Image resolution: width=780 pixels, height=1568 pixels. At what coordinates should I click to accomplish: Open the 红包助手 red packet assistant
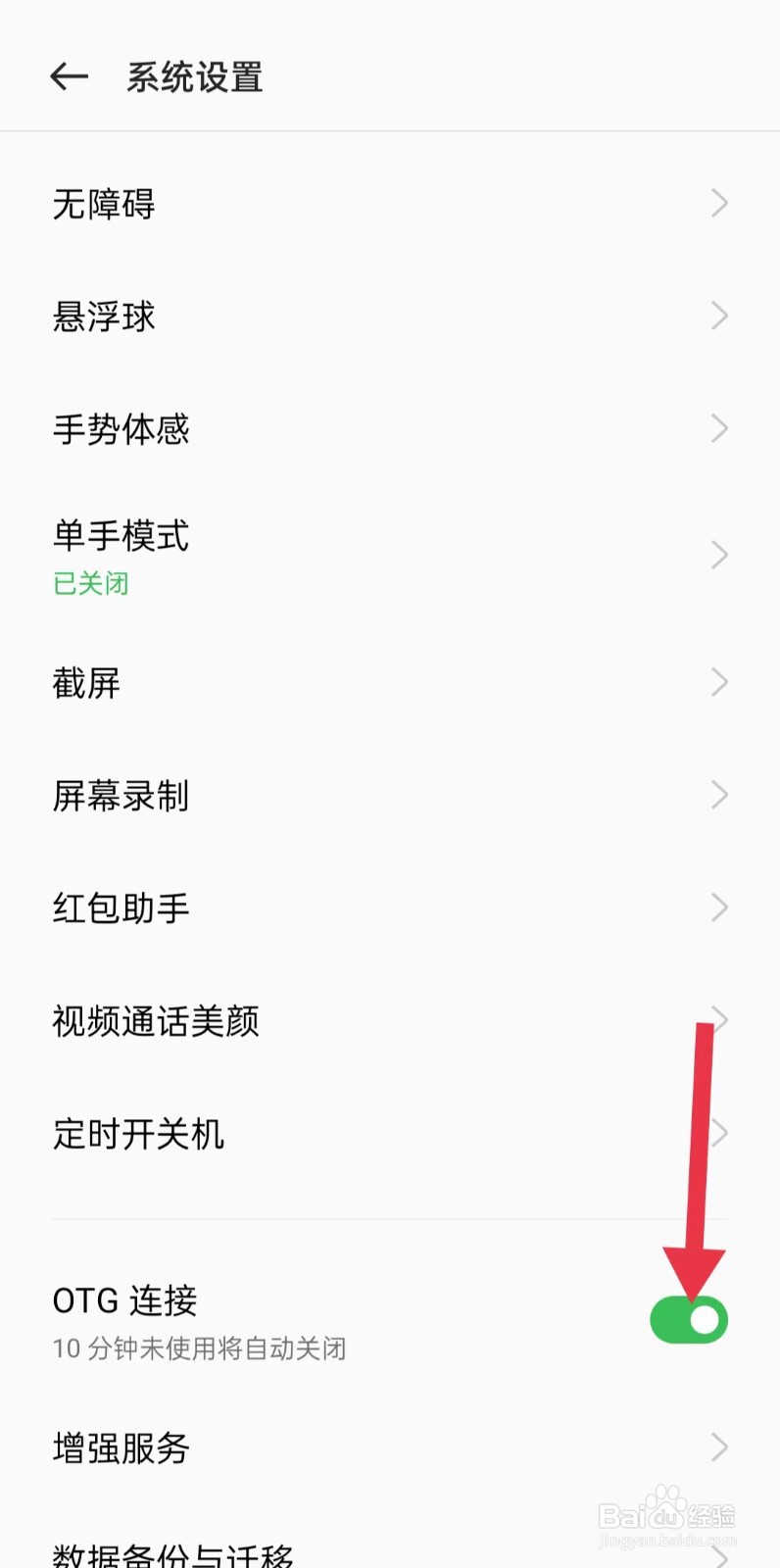tap(121, 907)
